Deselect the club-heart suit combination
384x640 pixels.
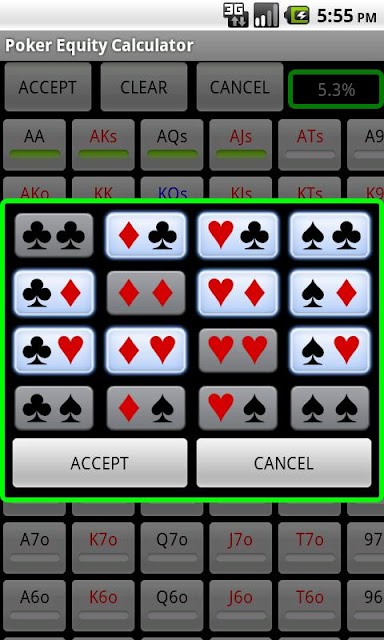pyautogui.click(x=54, y=351)
